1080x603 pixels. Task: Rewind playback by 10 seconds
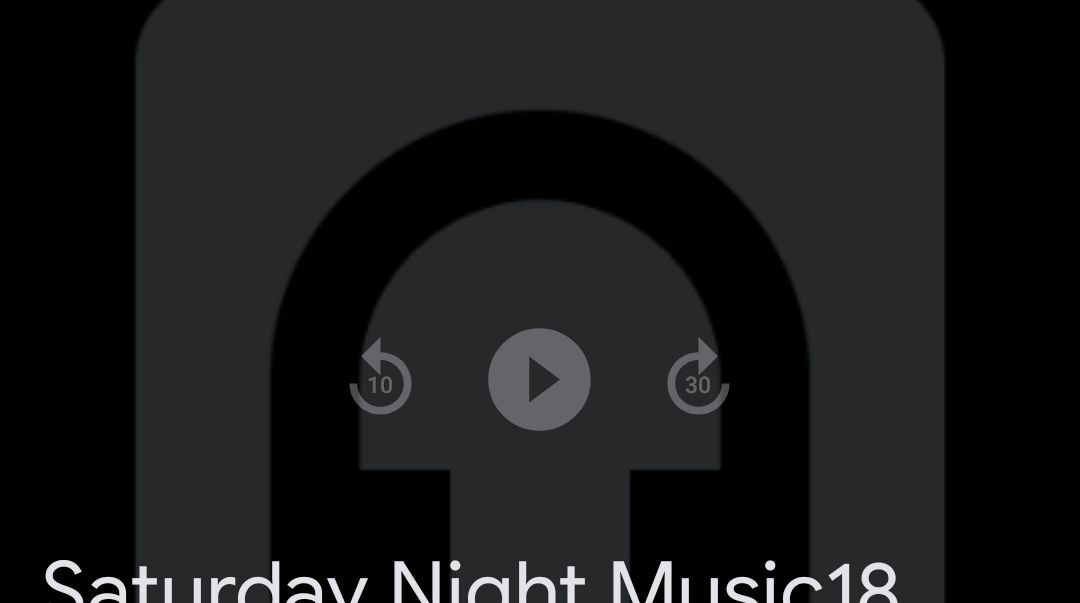(x=380, y=378)
